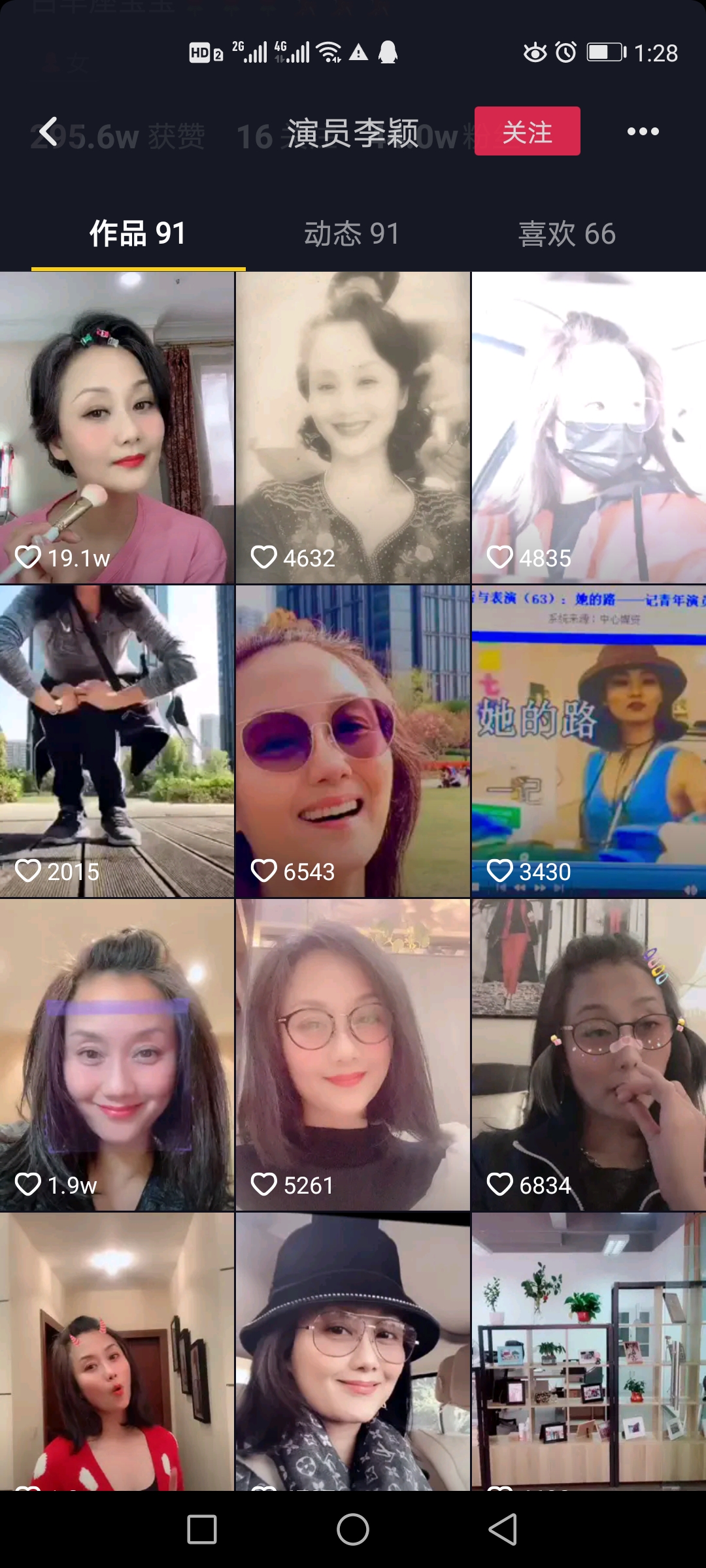Open more options via the three-dot icon

click(643, 131)
